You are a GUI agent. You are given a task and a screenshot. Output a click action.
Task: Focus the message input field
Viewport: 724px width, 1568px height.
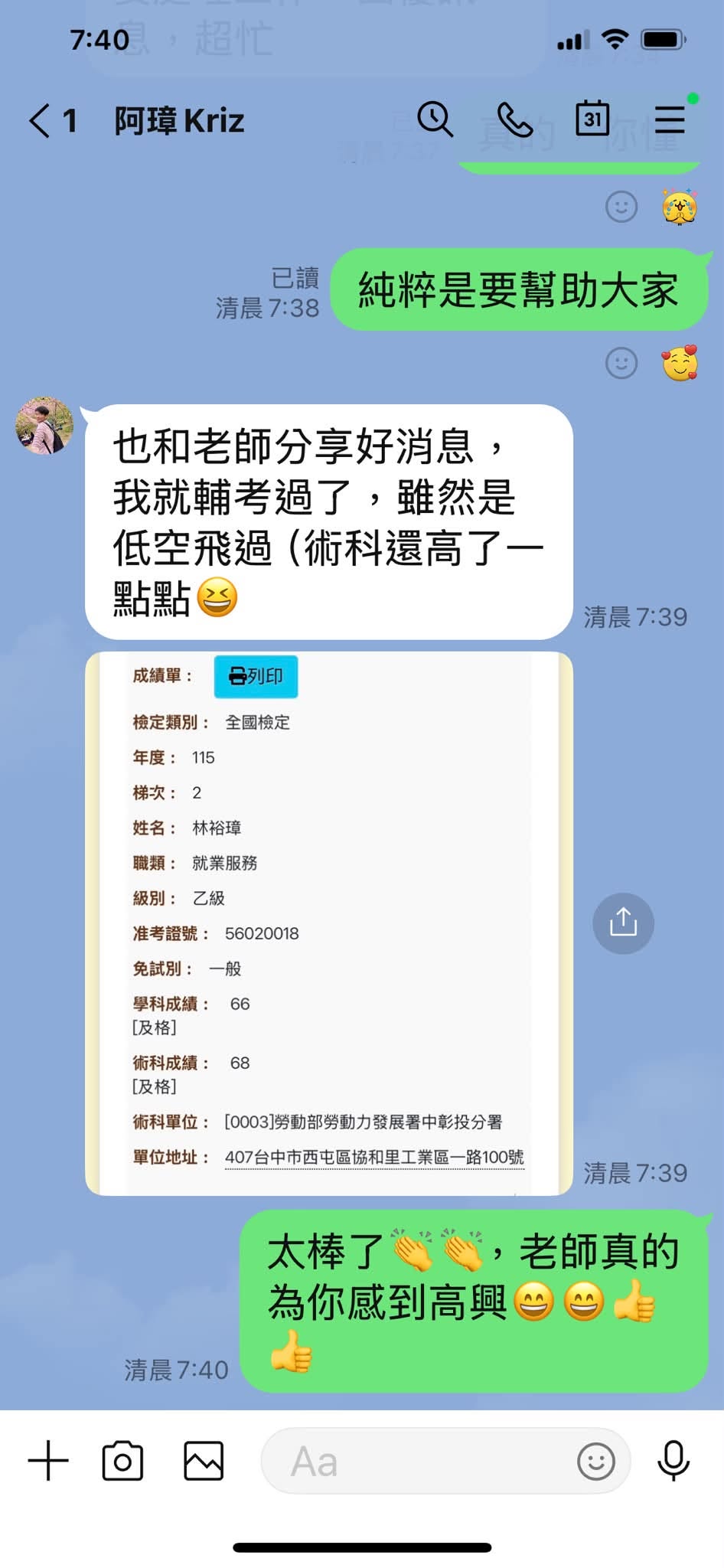tap(417, 1461)
